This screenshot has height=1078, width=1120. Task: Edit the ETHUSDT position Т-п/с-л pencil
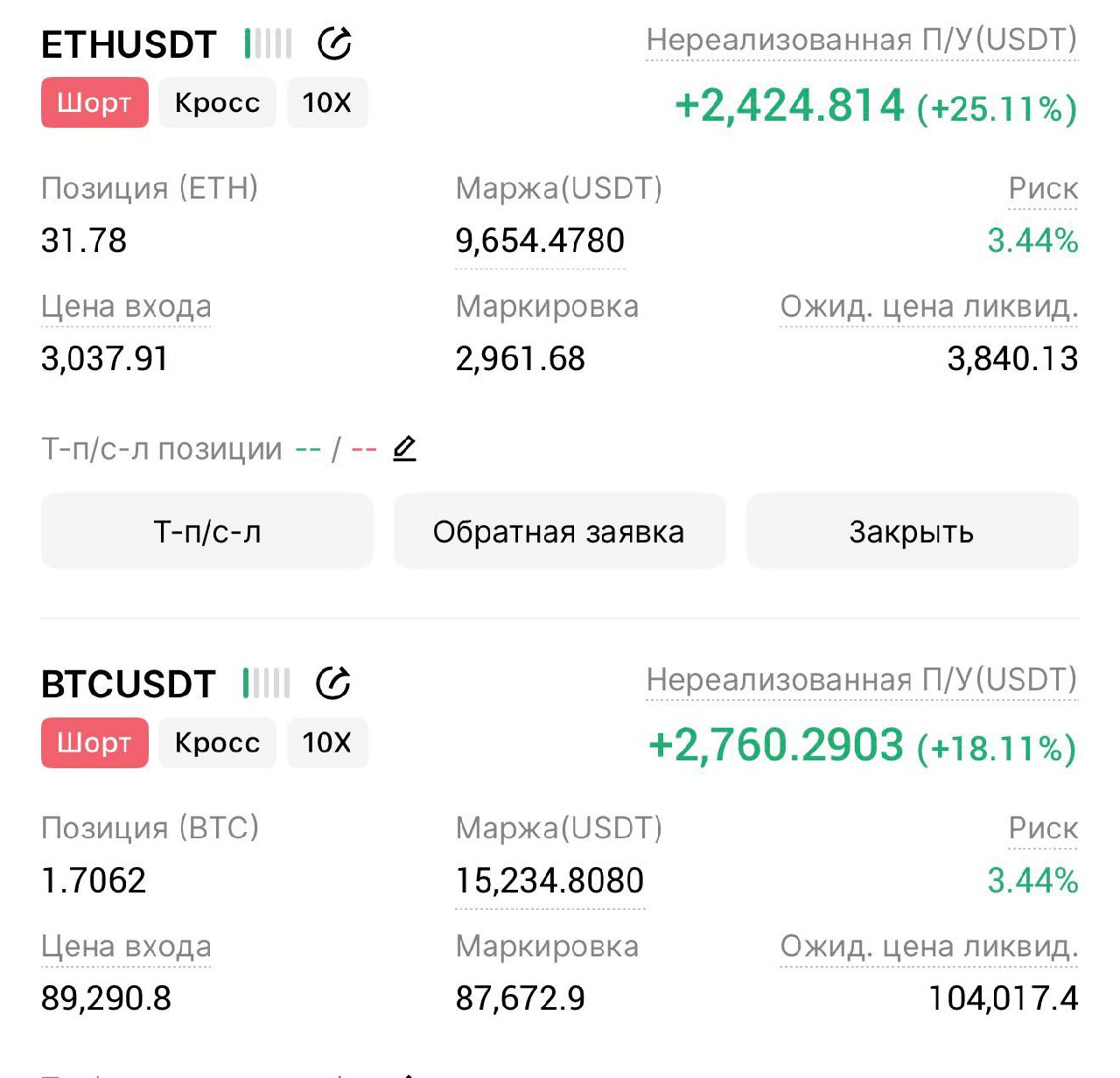(404, 449)
